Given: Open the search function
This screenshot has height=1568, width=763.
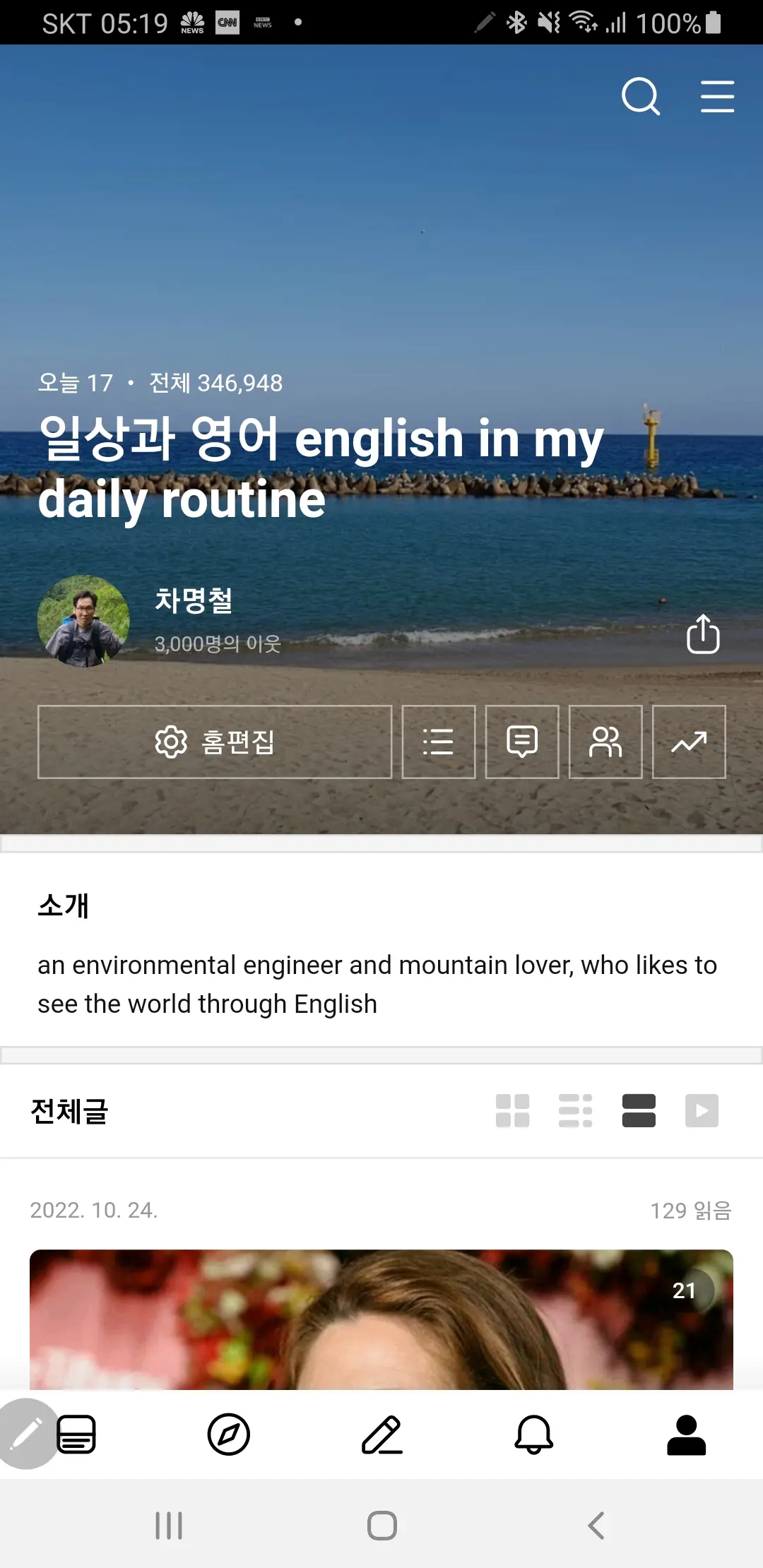Looking at the screenshot, I should tap(640, 97).
